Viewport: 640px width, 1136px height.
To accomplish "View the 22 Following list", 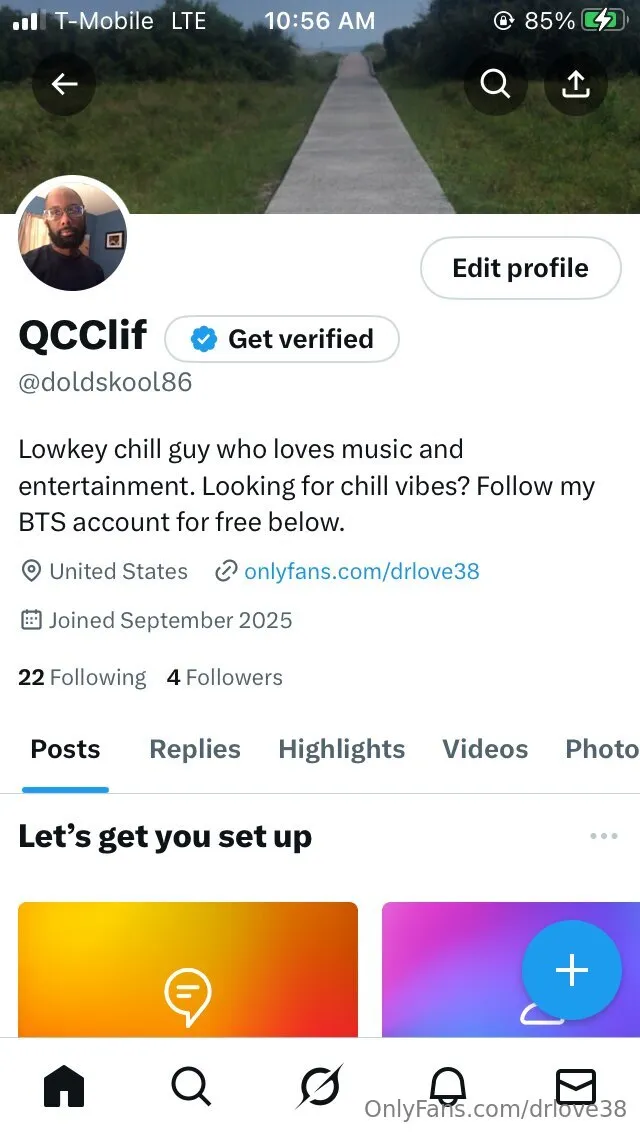I will [82, 677].
